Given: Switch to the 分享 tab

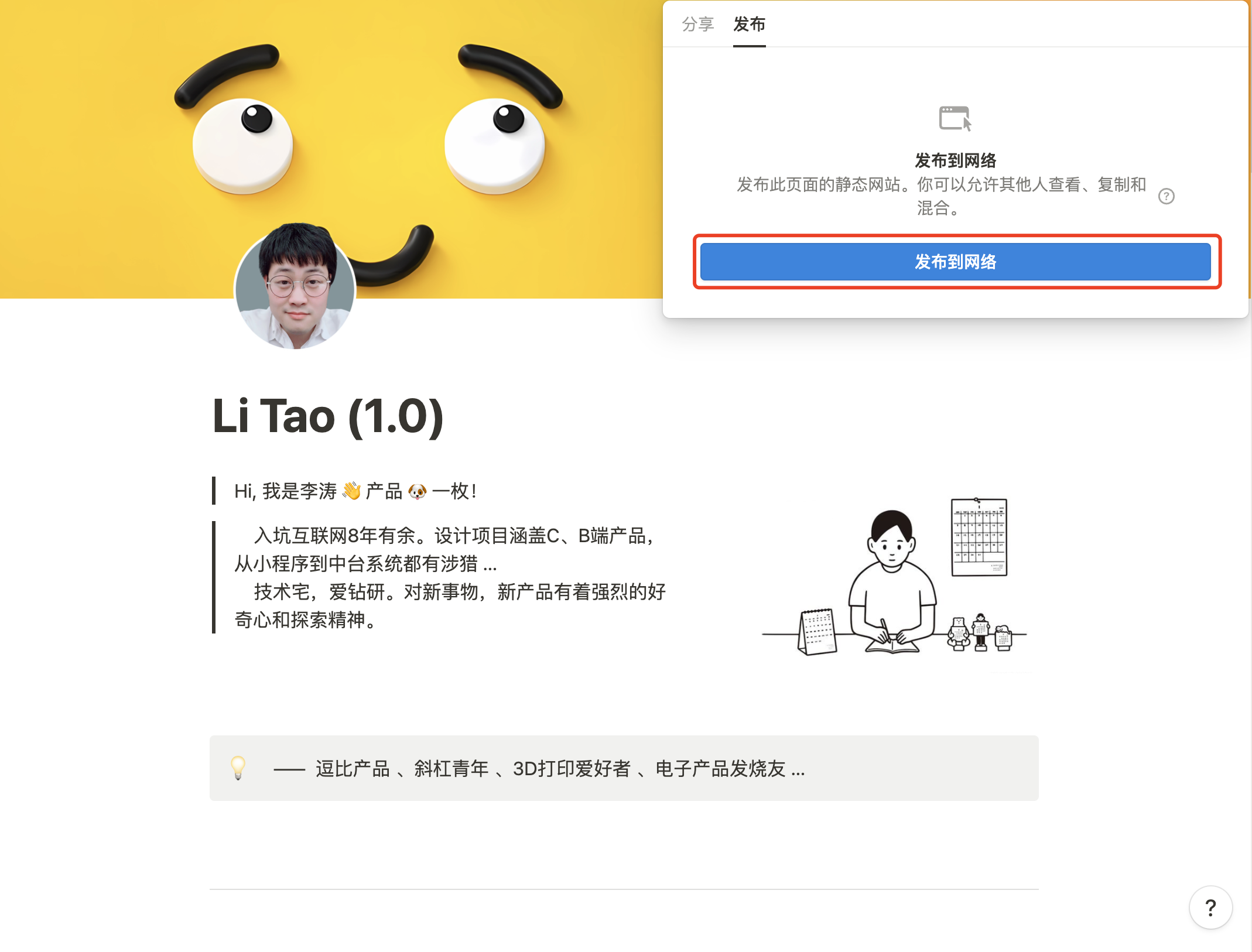Looking at the screenshot, I should click(697, 25).
